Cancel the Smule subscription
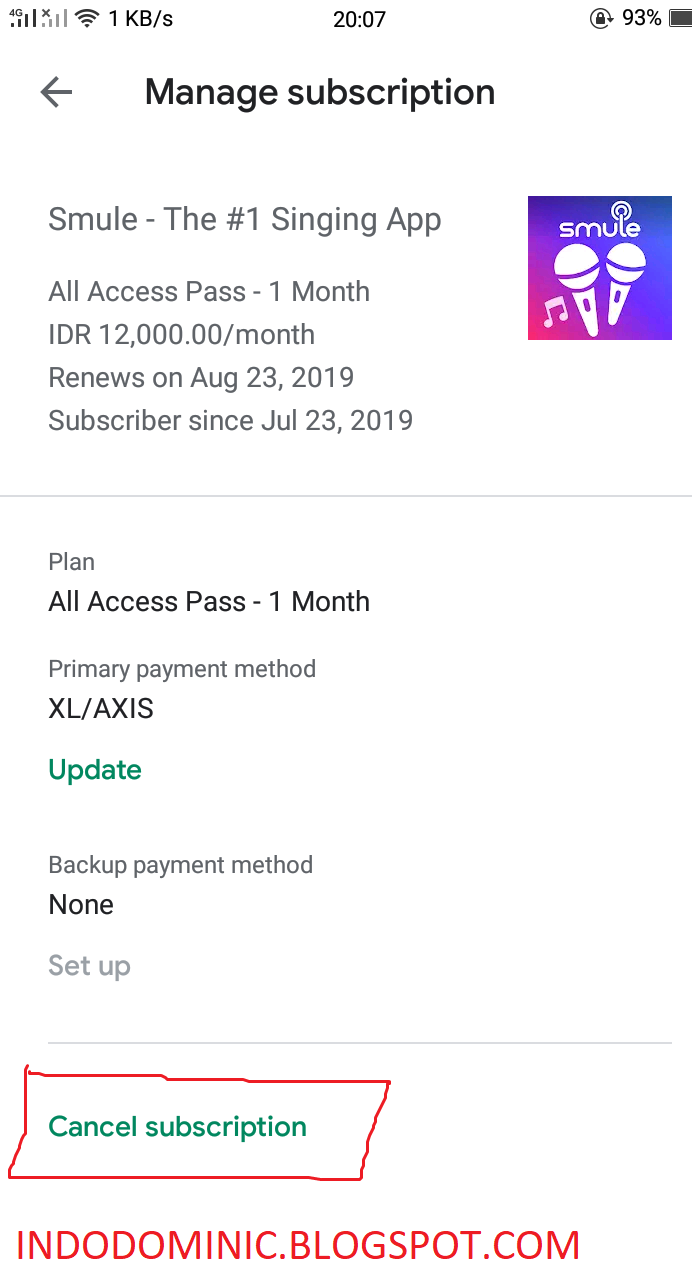 tap(178, 1127)
